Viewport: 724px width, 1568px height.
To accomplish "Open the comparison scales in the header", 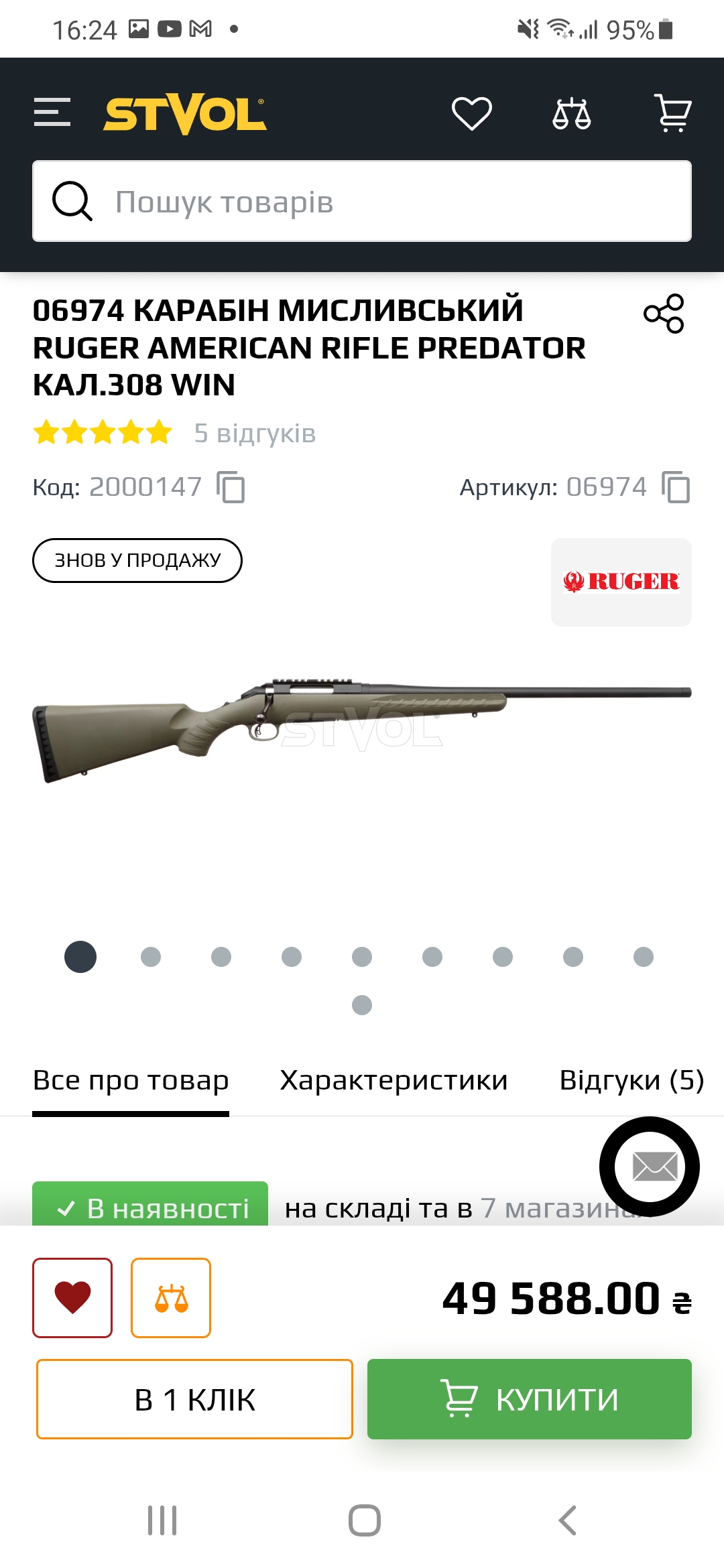I will pos(572,113).
